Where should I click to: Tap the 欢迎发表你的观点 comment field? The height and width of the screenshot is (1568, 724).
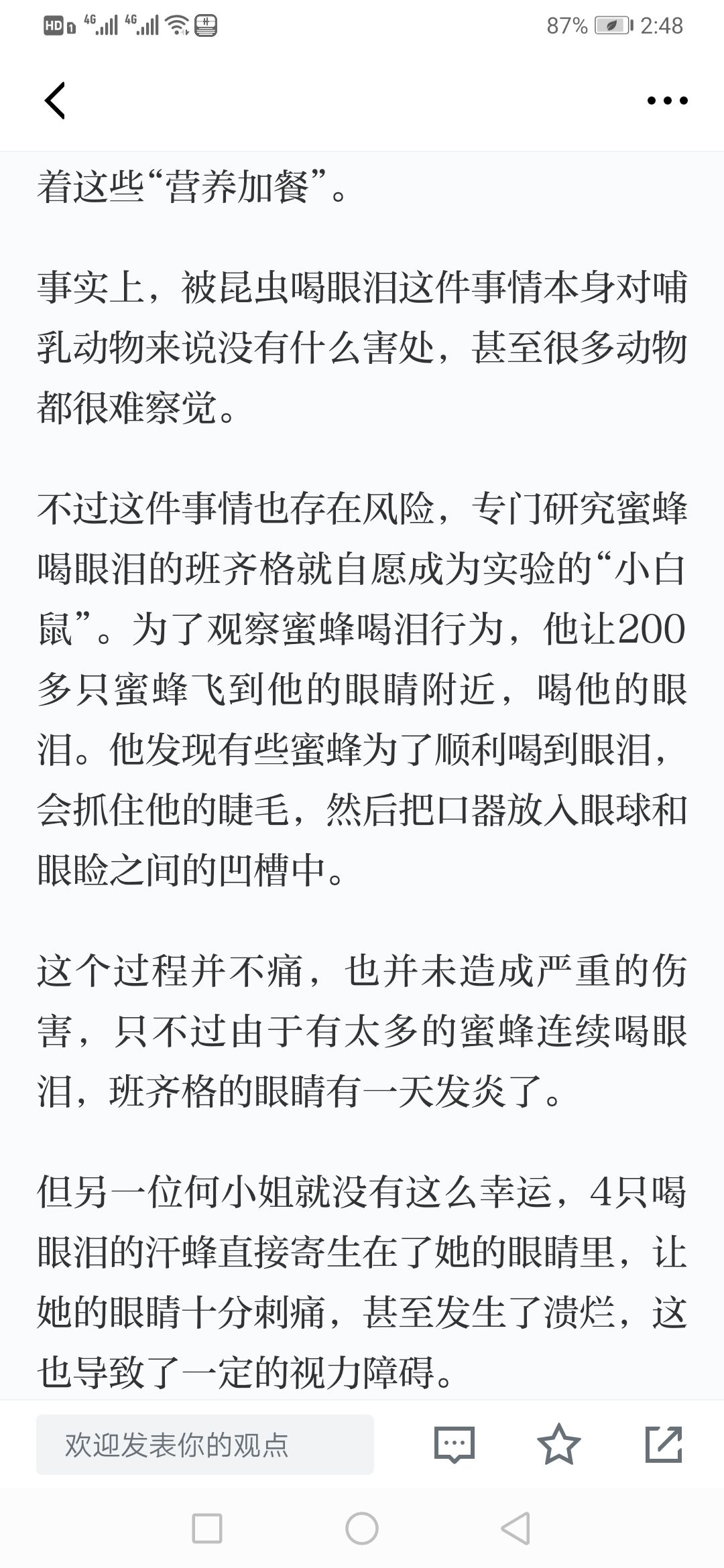(x=205, y=1445)
